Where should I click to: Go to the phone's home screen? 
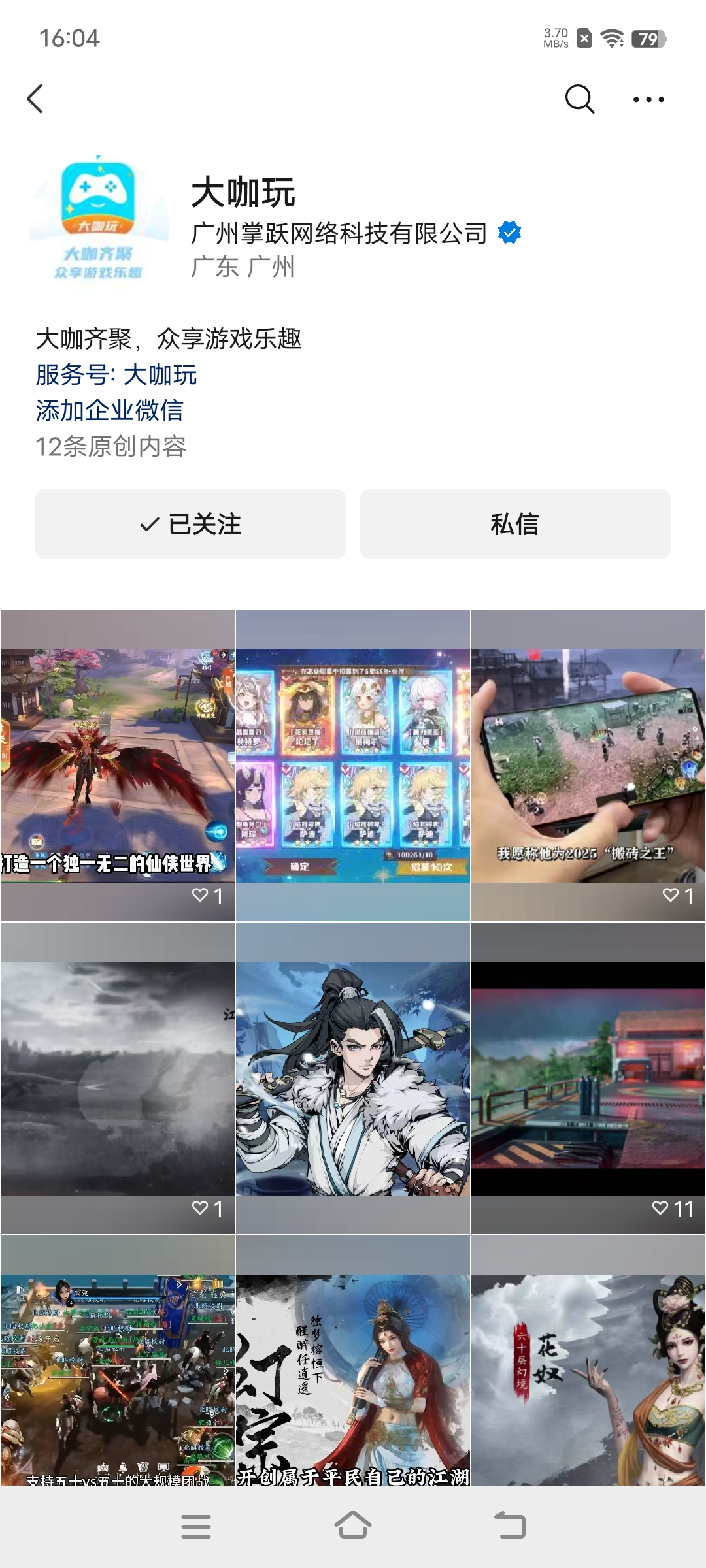pyautogui.click(x=353, y=1526)
